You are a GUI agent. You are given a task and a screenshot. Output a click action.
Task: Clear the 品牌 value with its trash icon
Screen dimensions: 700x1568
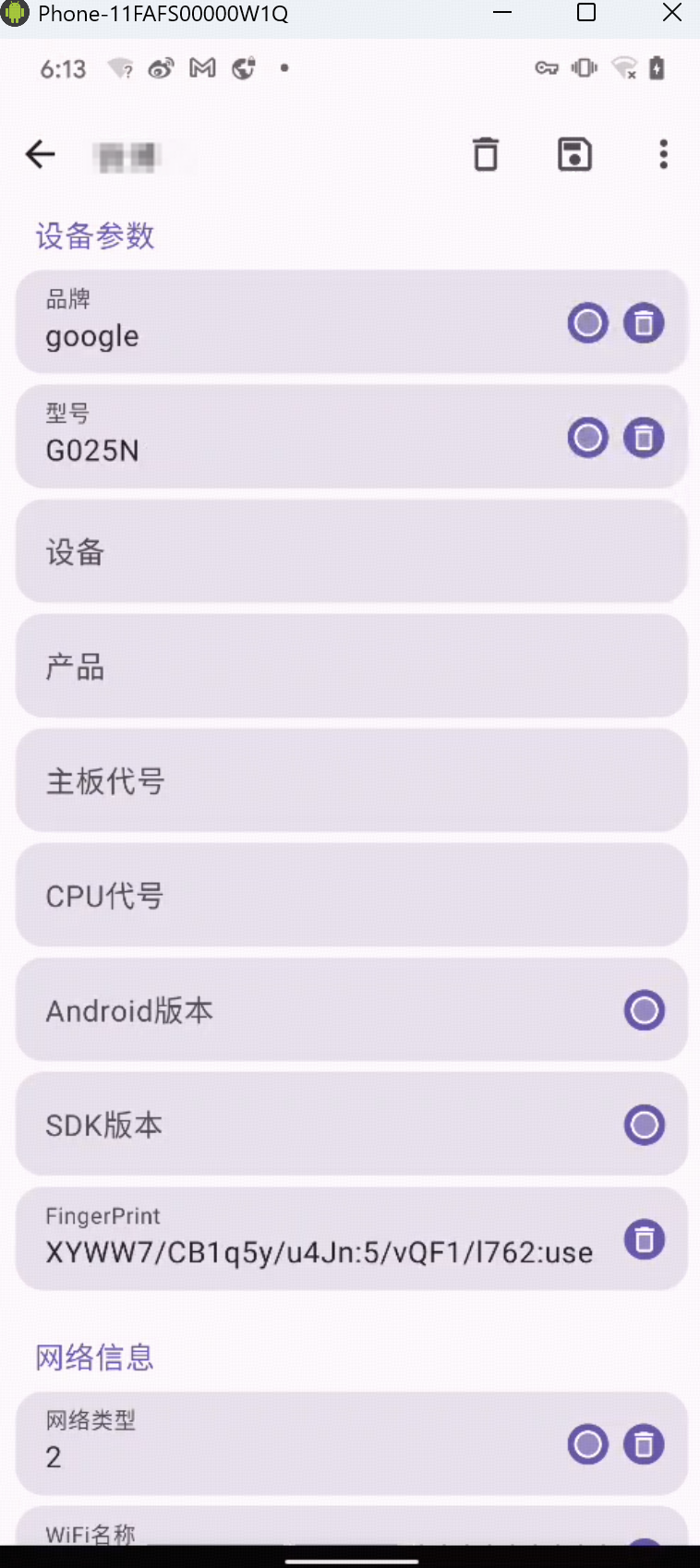pos(644,323)
